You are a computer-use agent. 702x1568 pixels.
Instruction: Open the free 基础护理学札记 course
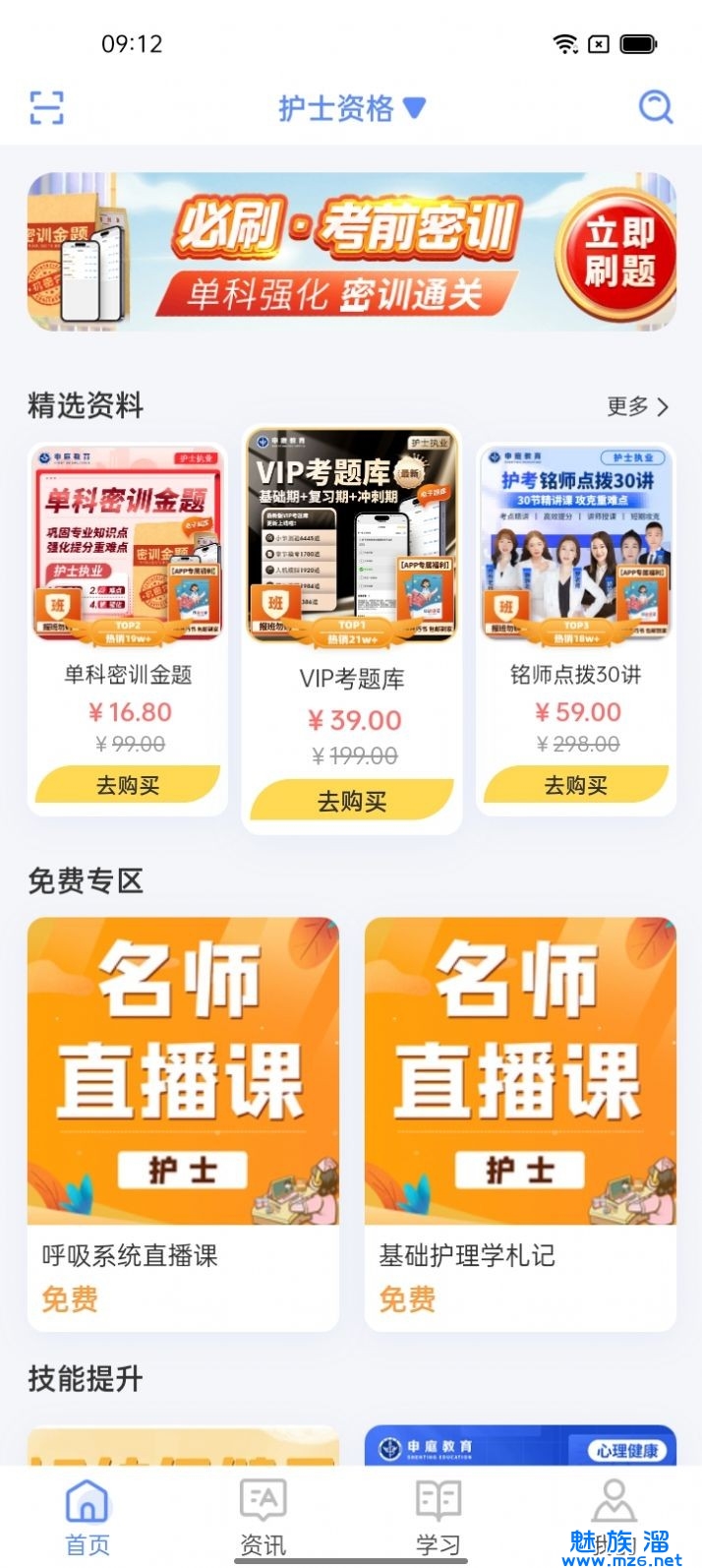[520, 1121]
